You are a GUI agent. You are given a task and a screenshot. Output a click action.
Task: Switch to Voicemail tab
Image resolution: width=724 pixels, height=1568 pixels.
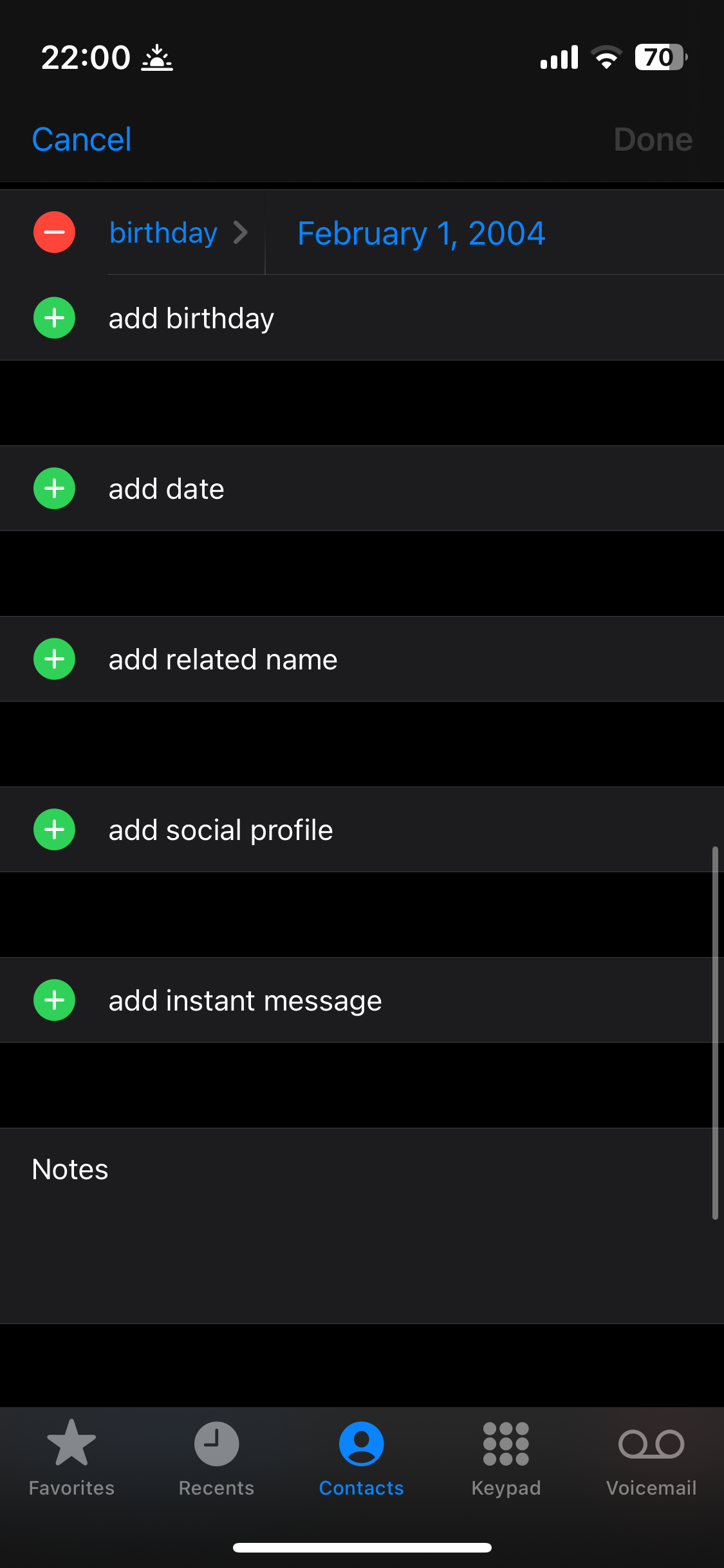tap(651, 1458)
